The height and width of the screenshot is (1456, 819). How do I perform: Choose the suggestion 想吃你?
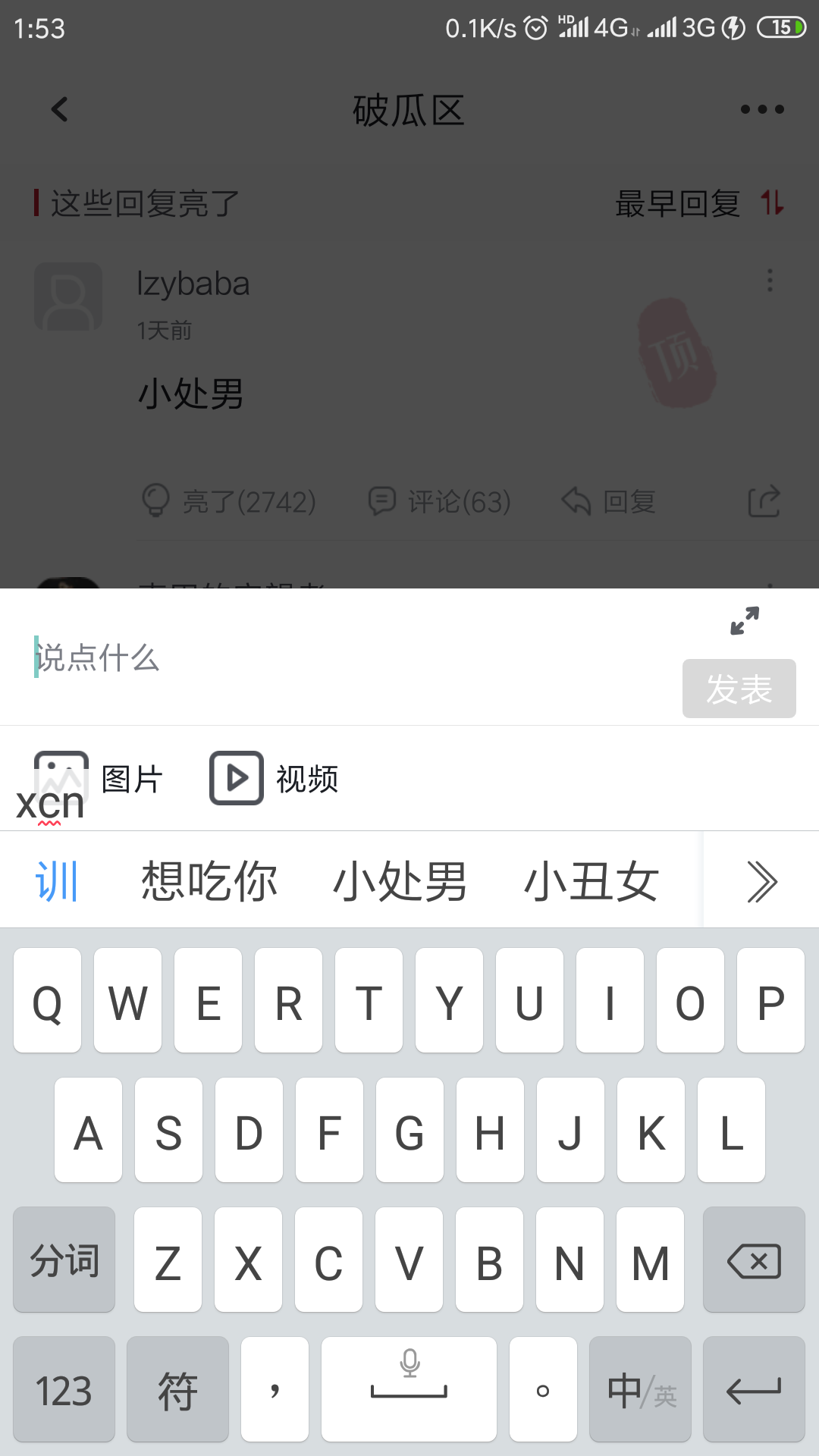(210, 881)
